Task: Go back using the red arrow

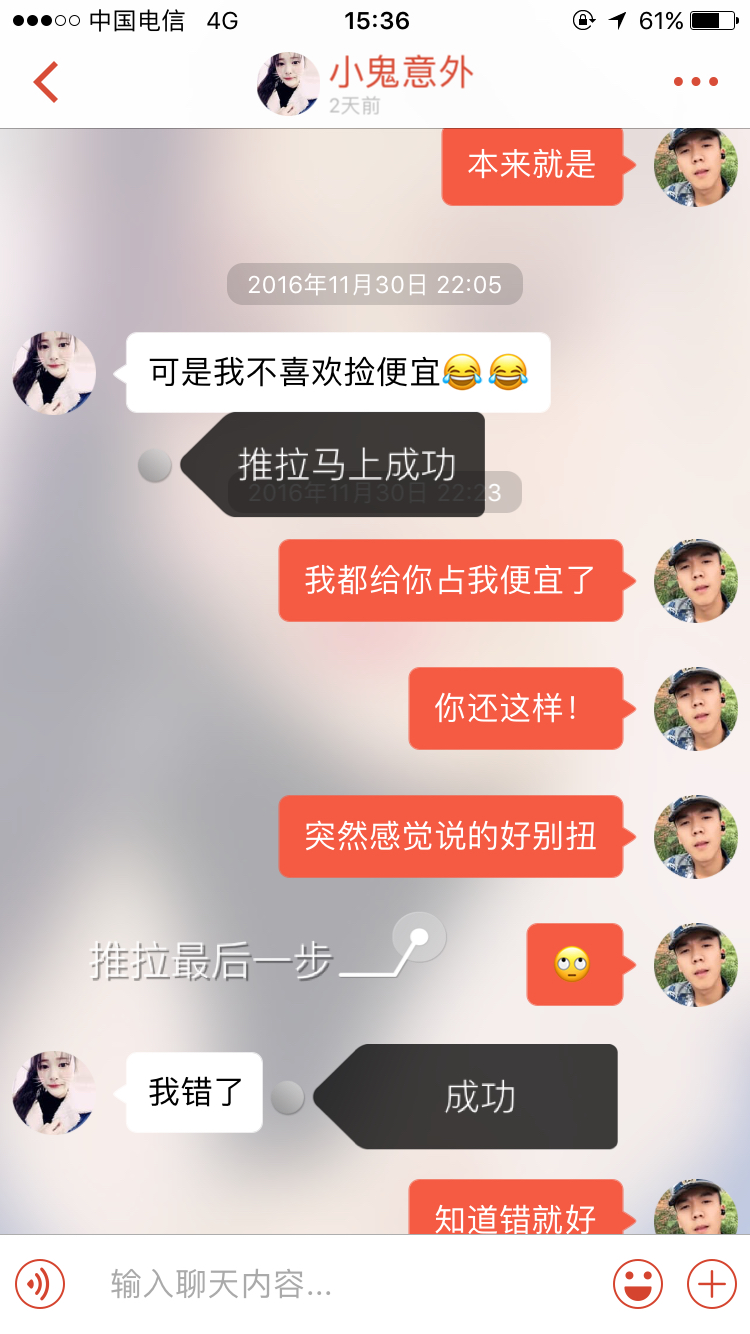Action: click(46, 82)
